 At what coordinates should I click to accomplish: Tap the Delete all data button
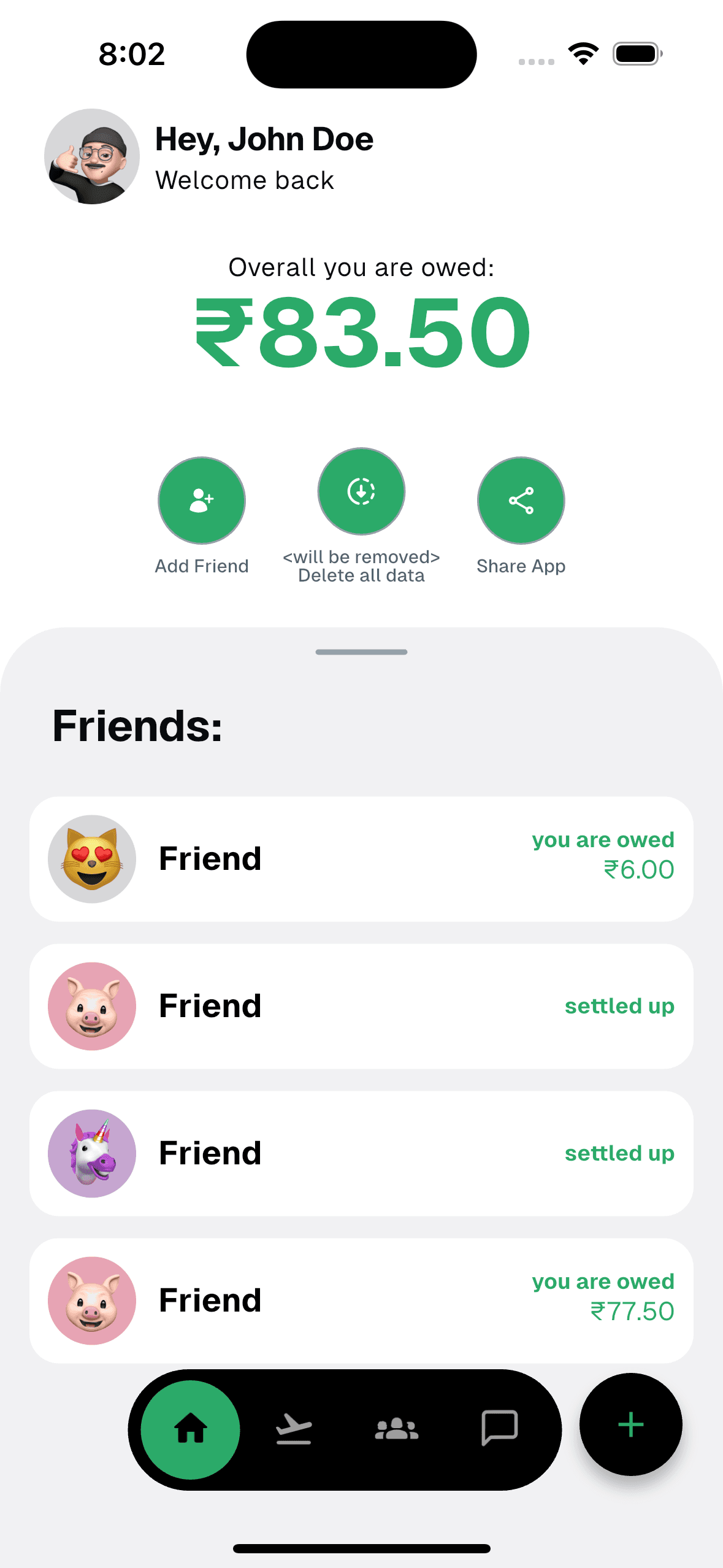tap(361, 491)
